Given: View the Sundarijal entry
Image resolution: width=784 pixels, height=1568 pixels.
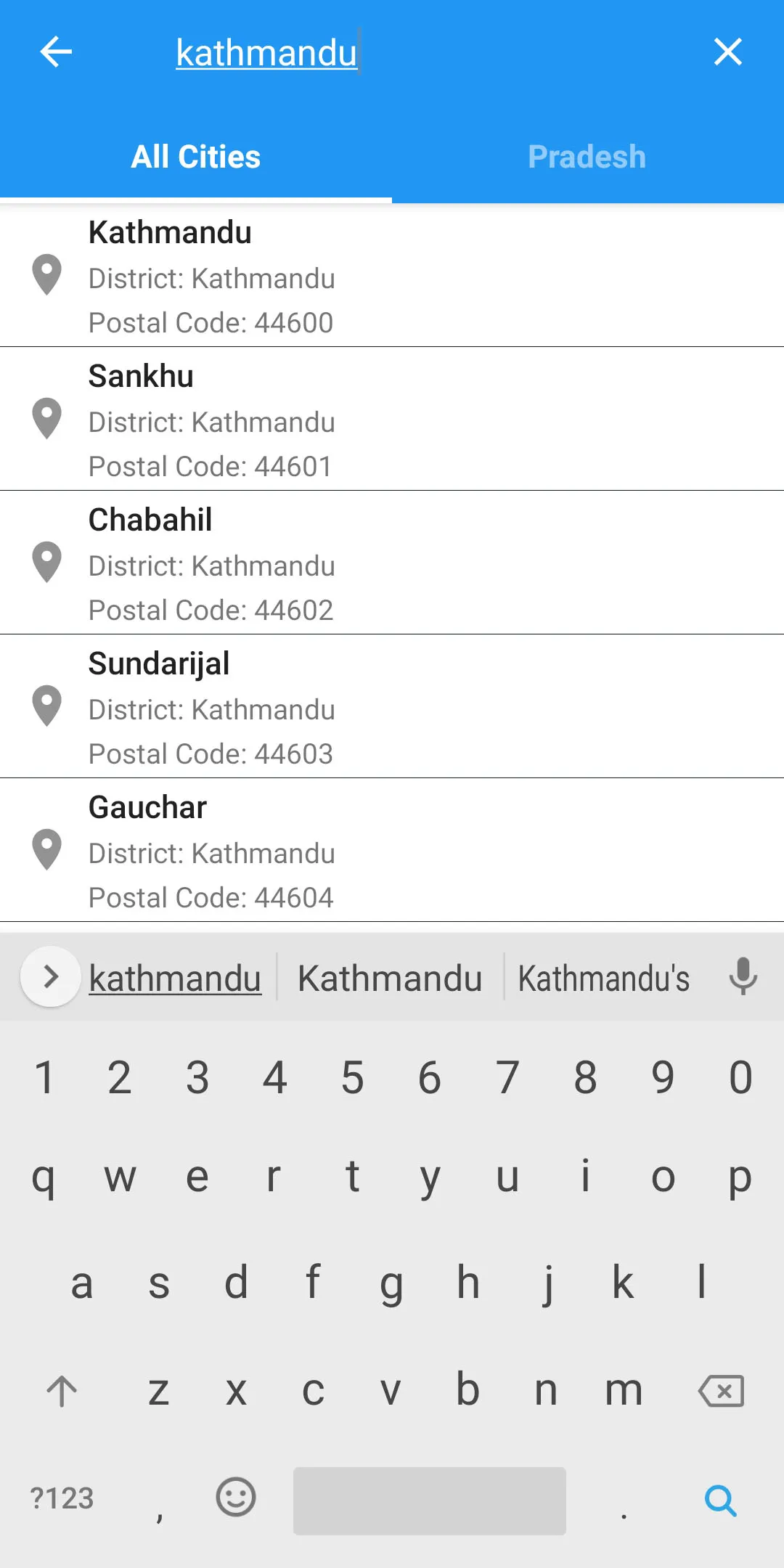Looking at the screenshot, I should click(392, 707).
